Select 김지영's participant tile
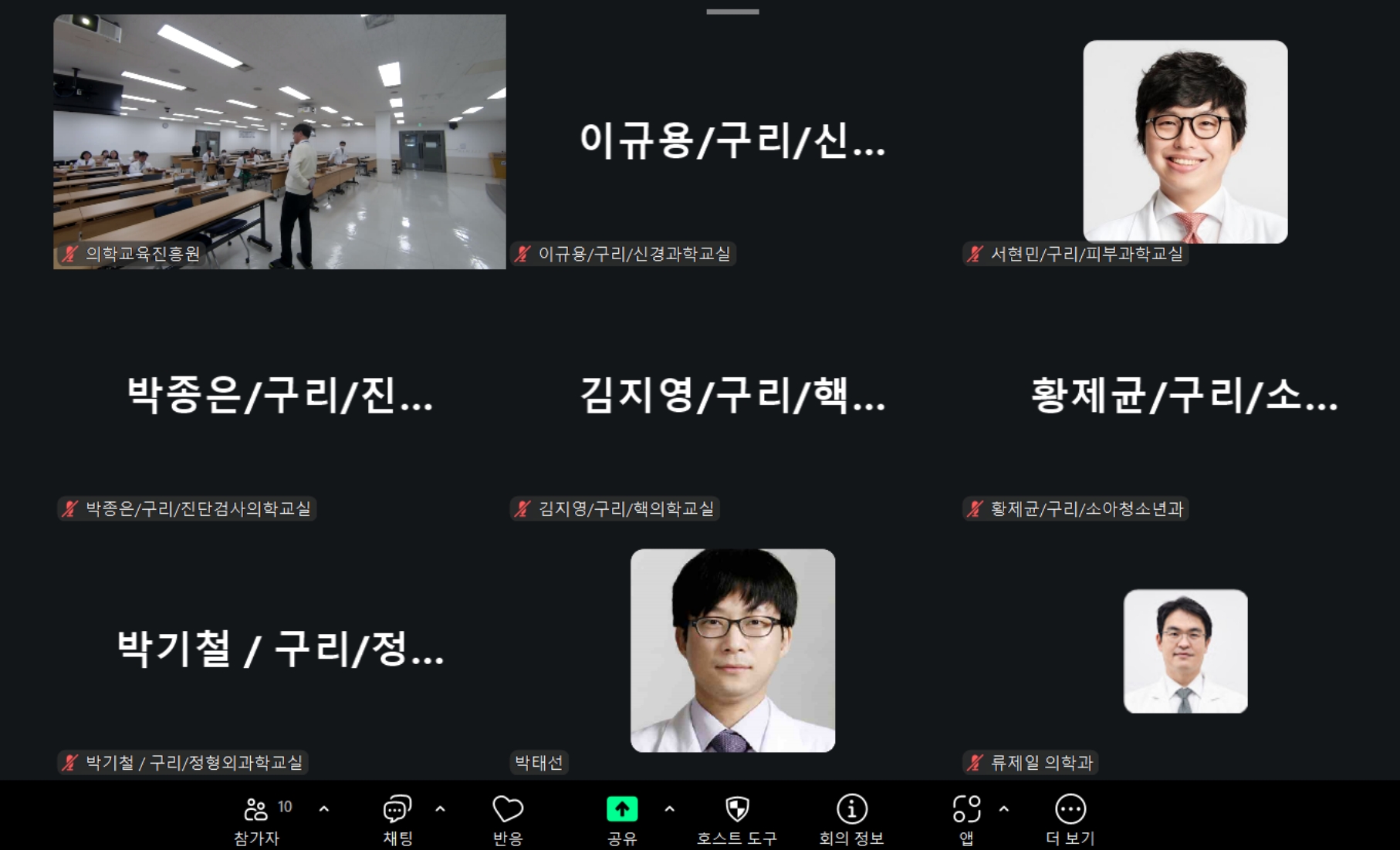Screen dimensions: 1400x850 point(732,395)
